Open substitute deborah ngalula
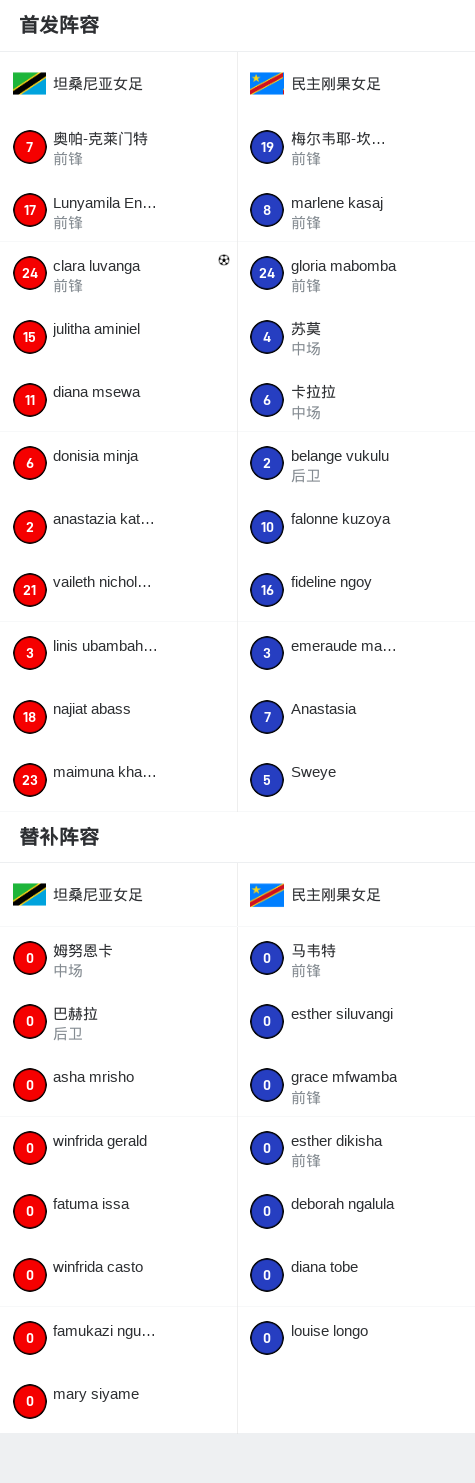Screen dimensions: 475x1483 coord(356,1212)
